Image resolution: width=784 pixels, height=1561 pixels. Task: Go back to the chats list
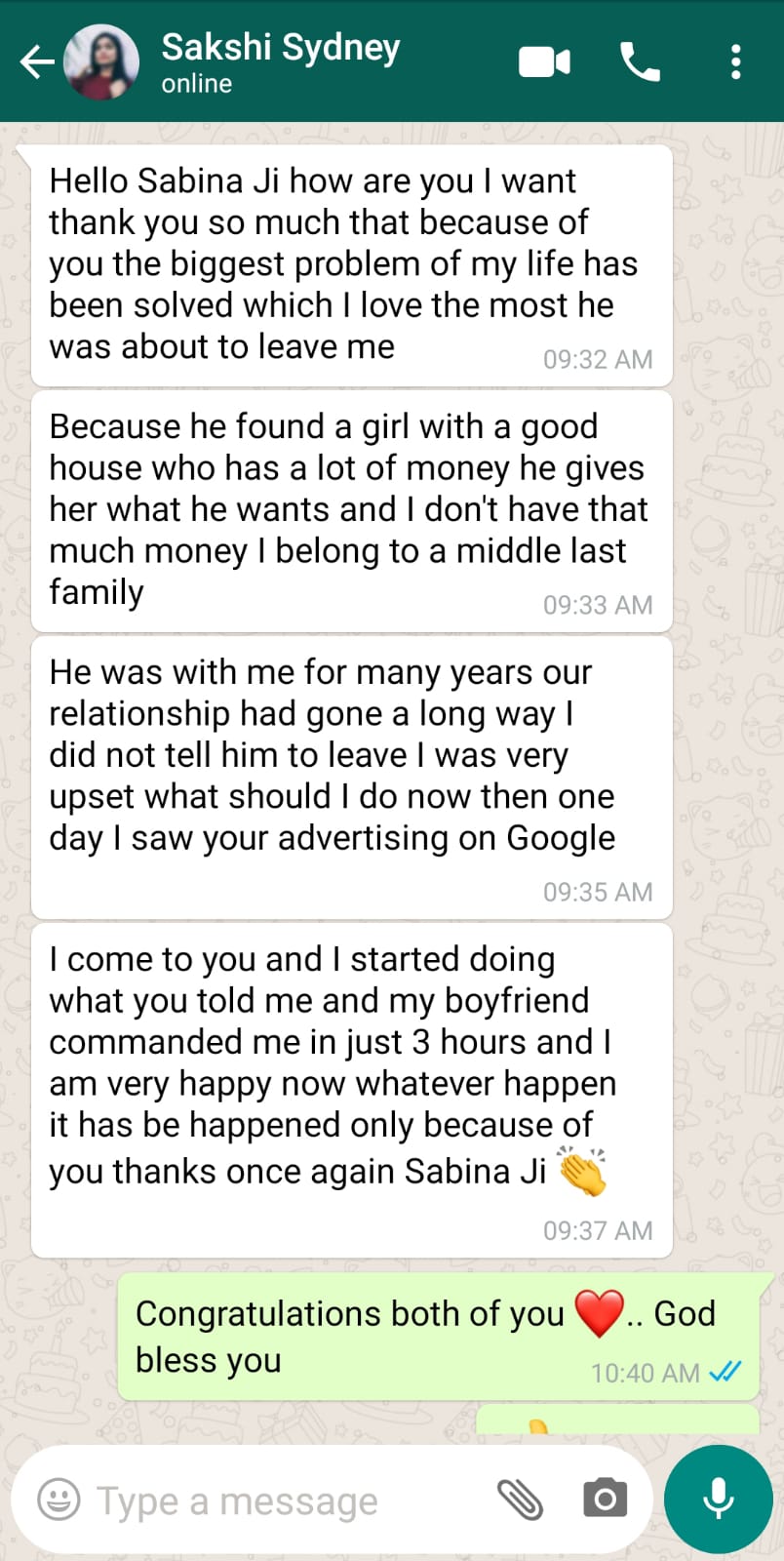tap(36, 62)
